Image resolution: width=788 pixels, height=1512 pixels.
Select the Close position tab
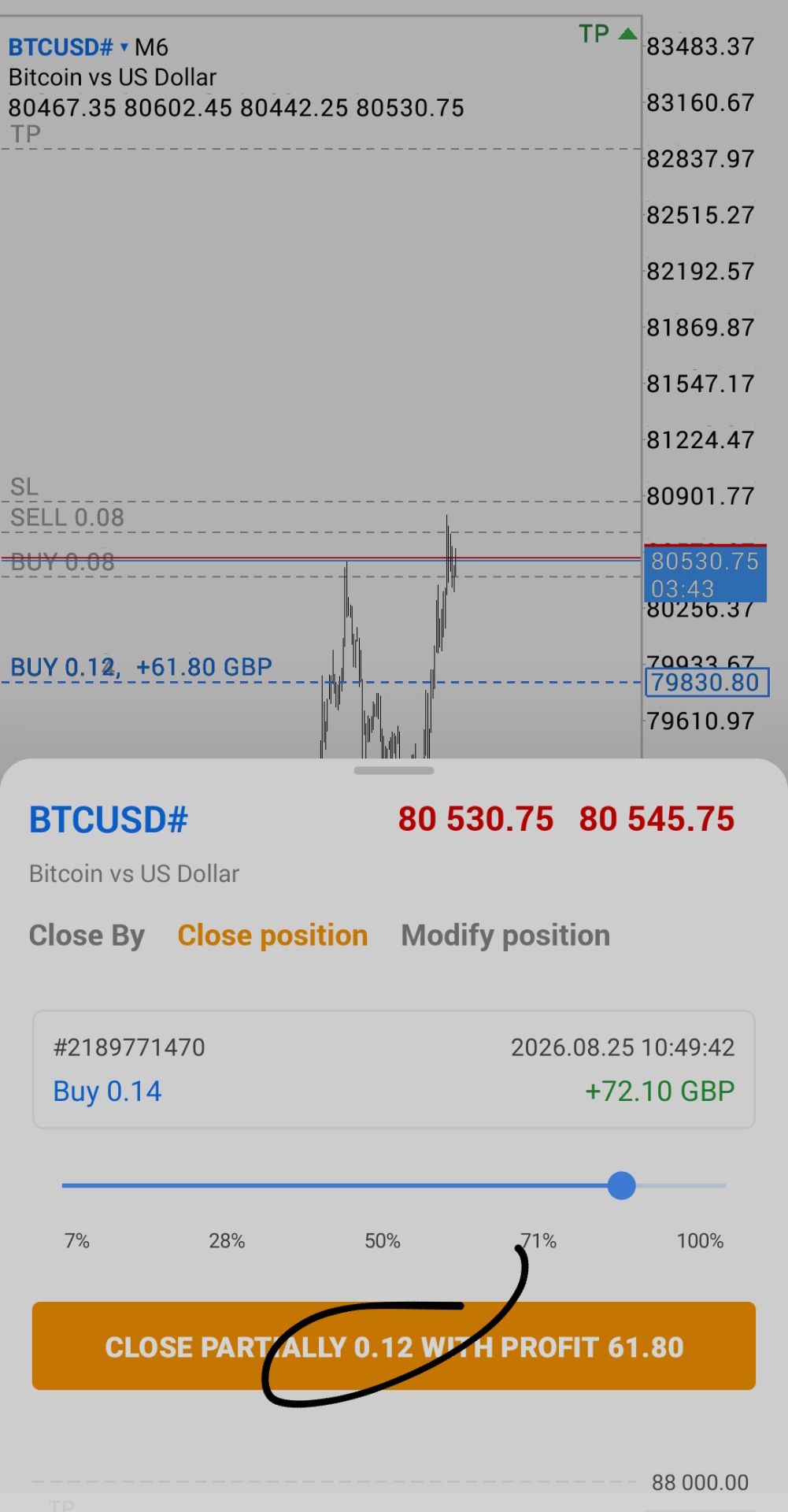click(x=272, y=936)
